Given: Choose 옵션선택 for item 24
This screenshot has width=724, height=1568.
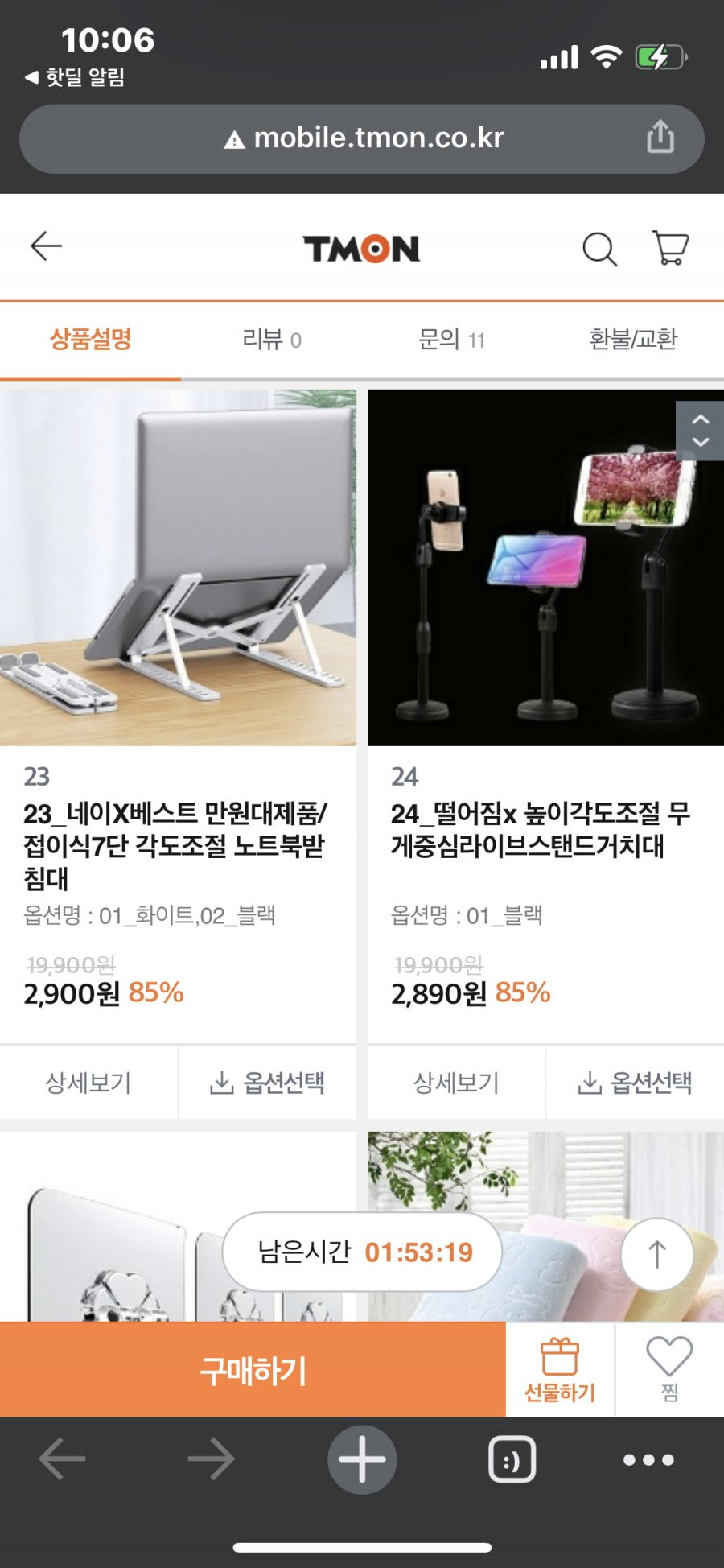Looking at the screenshot, I should point(635,1083).
